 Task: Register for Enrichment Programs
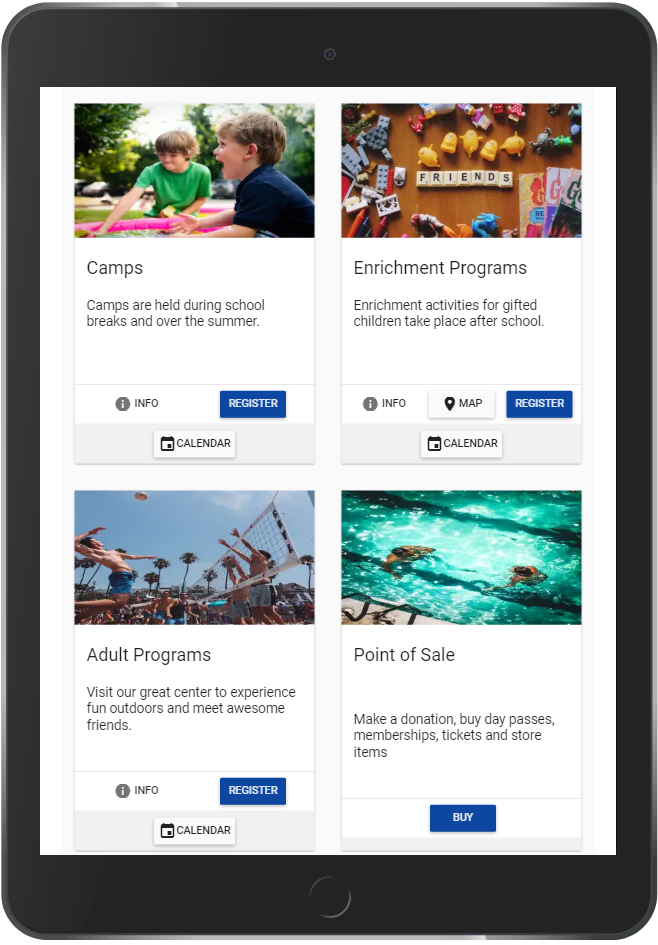pyautogui.click(x=539, y=404)
